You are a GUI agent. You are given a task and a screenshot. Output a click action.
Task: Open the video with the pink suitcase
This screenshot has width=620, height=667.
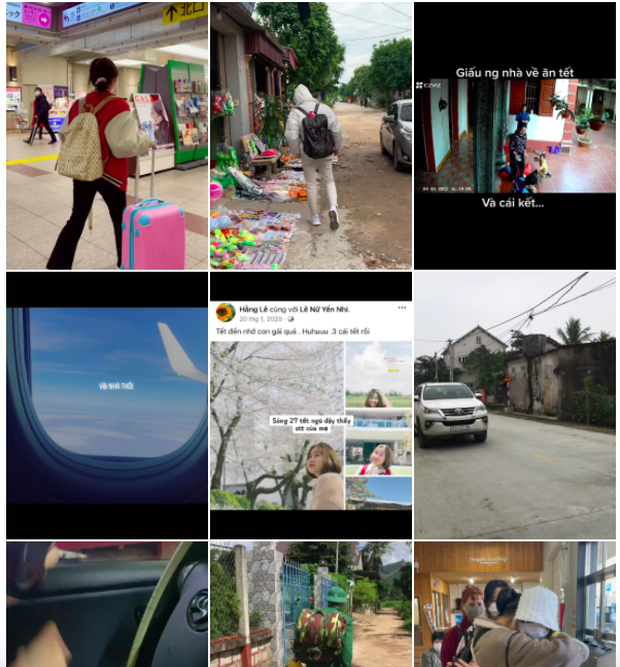tap(107, 136)
